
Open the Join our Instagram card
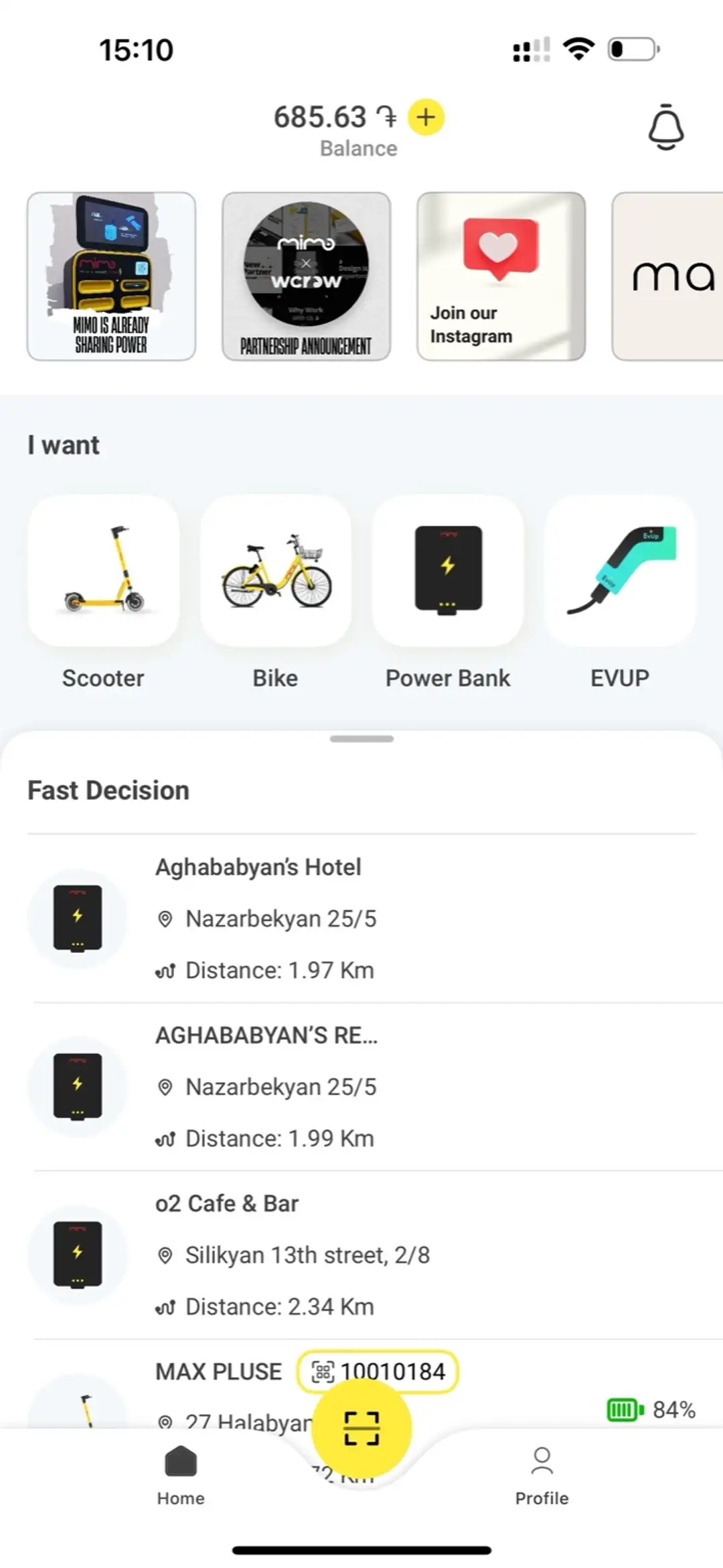pos(501,276)
